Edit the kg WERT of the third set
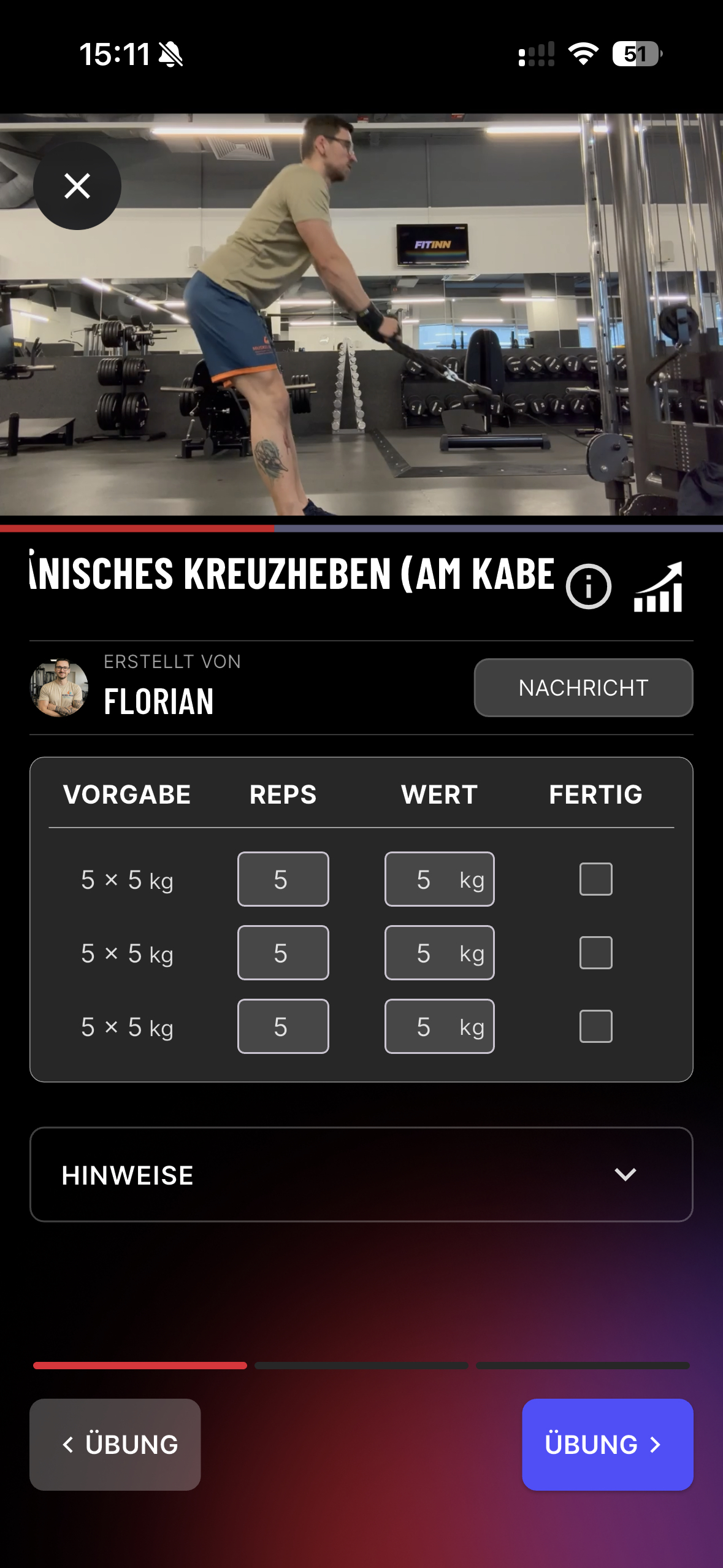Image resolution: width=723 pixels, height=1568 pixels. coord(439,1027)
